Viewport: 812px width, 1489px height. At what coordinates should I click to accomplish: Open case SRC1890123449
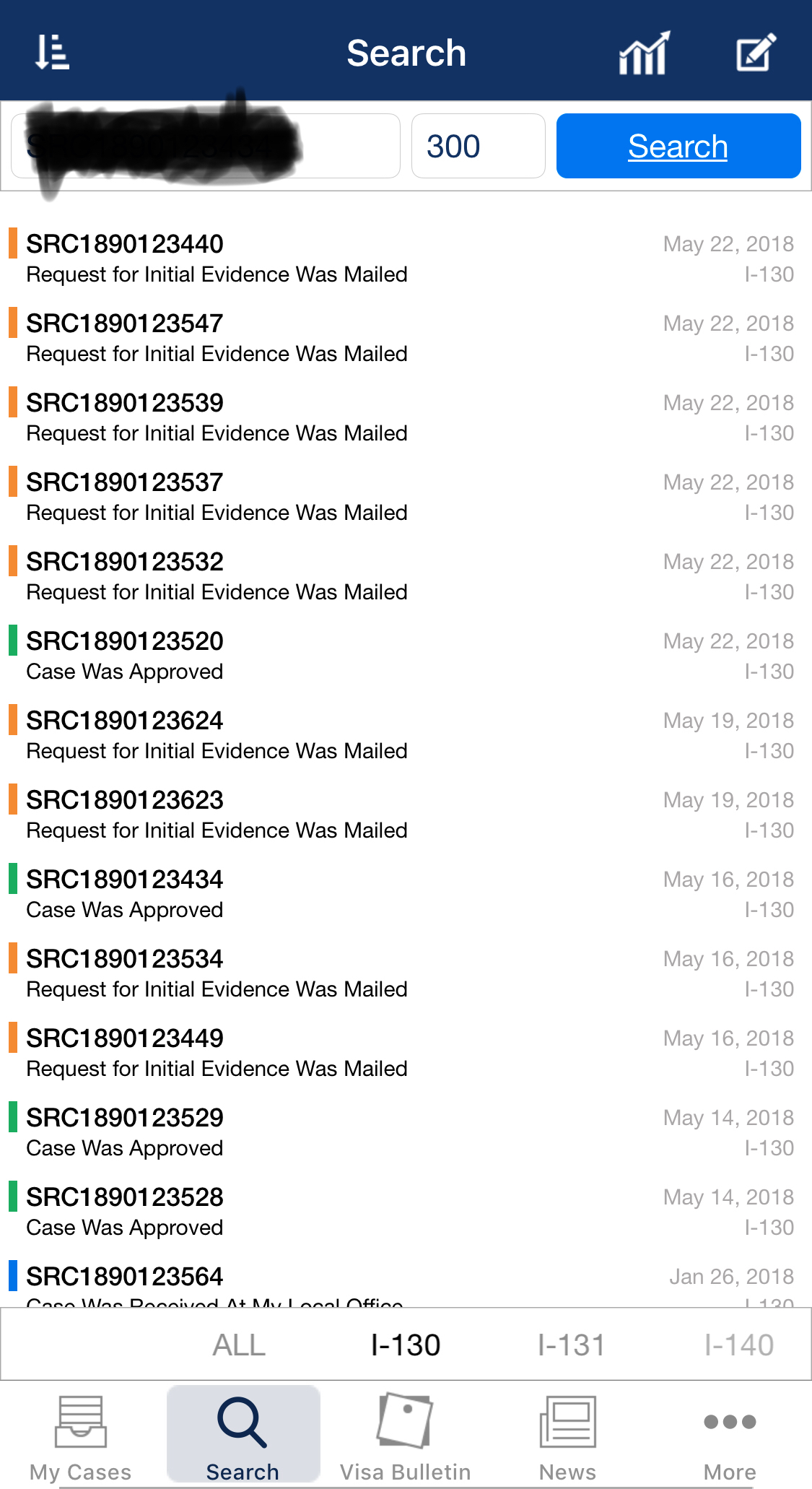tap(406, 1053)
